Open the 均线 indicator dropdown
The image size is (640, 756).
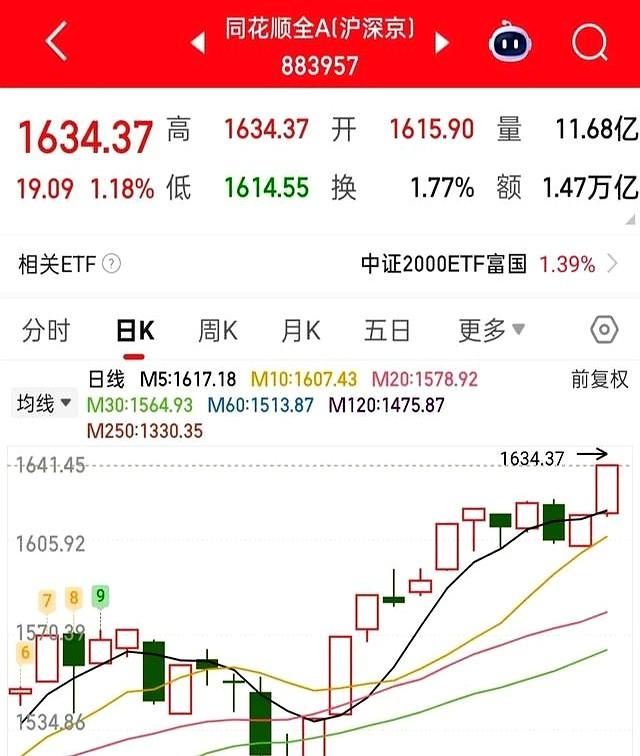point(45,403)
